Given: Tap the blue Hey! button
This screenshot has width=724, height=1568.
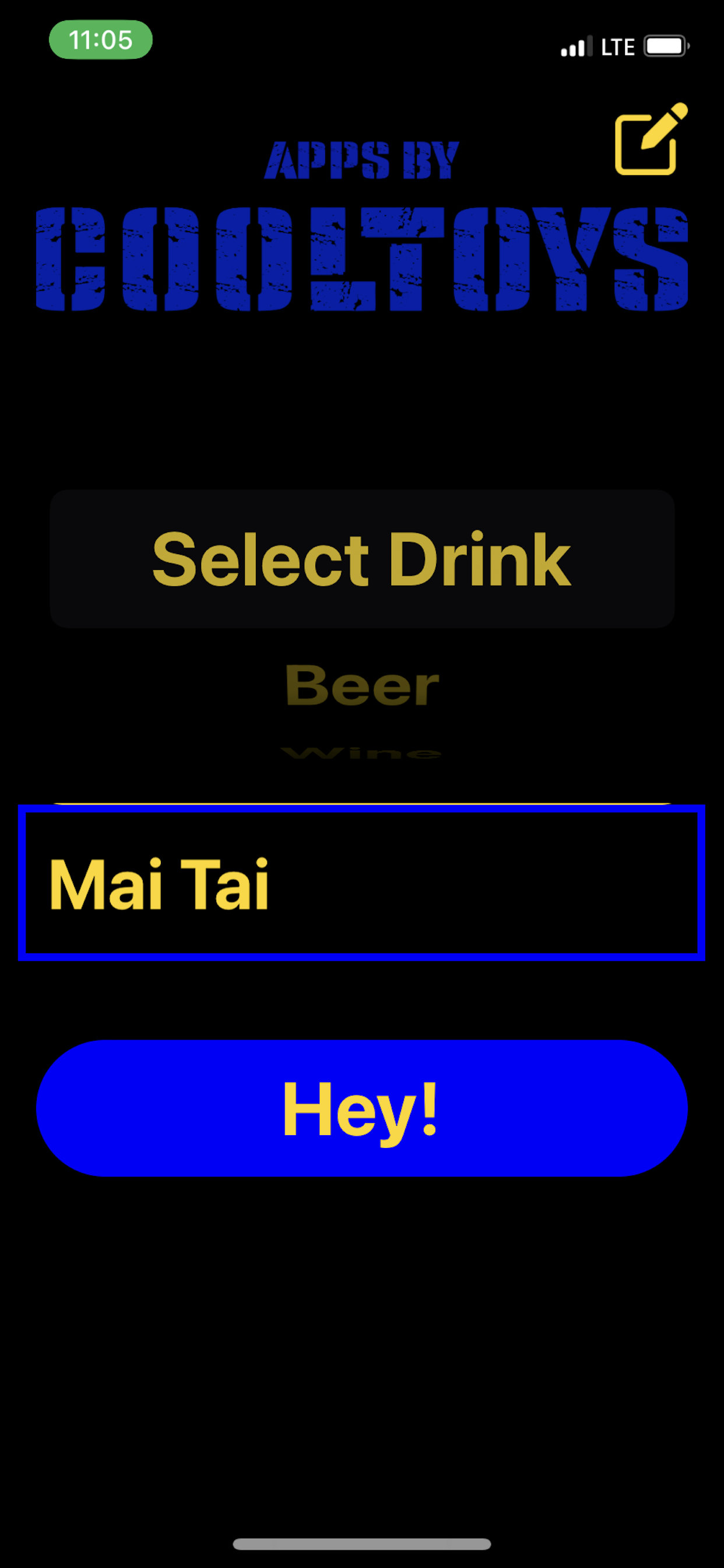Looking at the screenshot, I should pyautogui.click(x=362, y=1108).
